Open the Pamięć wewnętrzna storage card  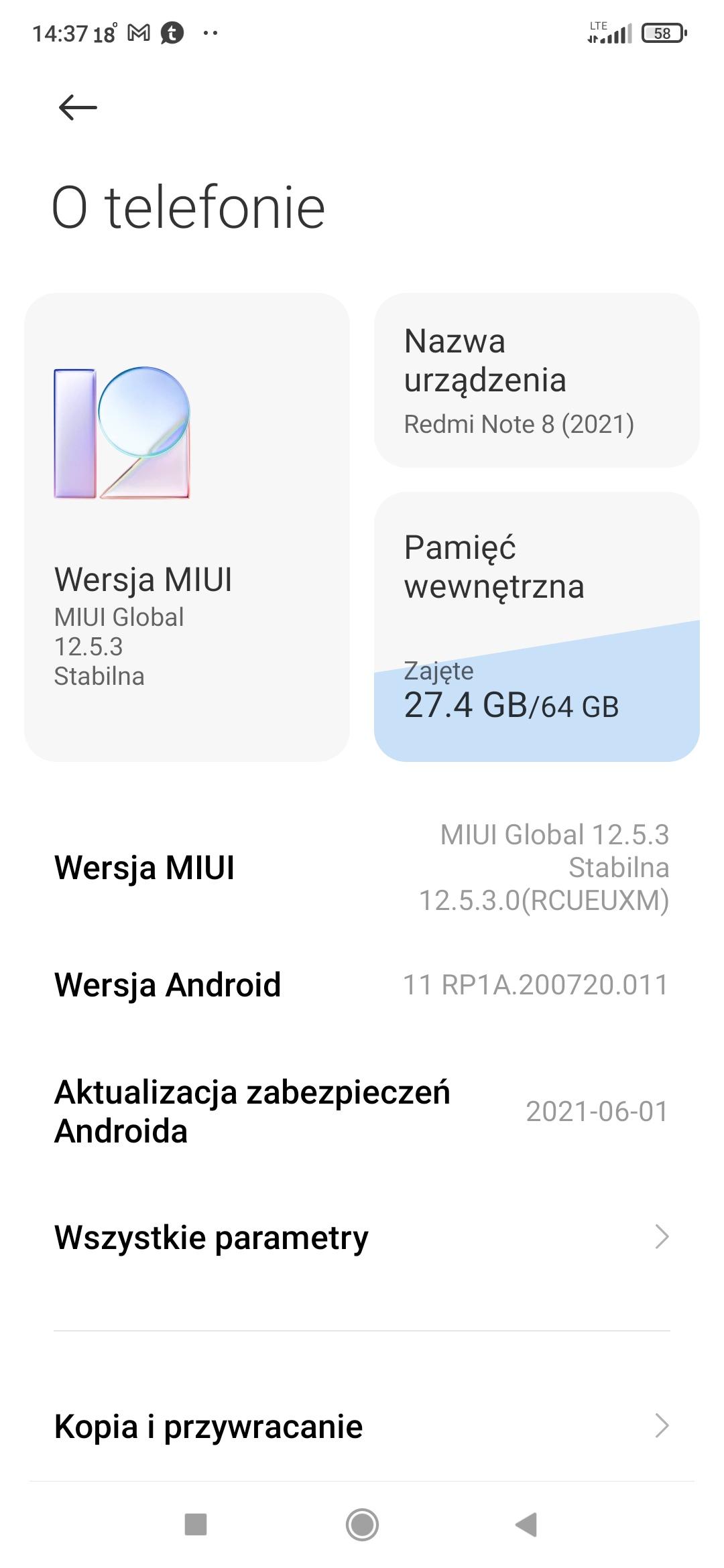pyautogui.click(x=536, y=627)
